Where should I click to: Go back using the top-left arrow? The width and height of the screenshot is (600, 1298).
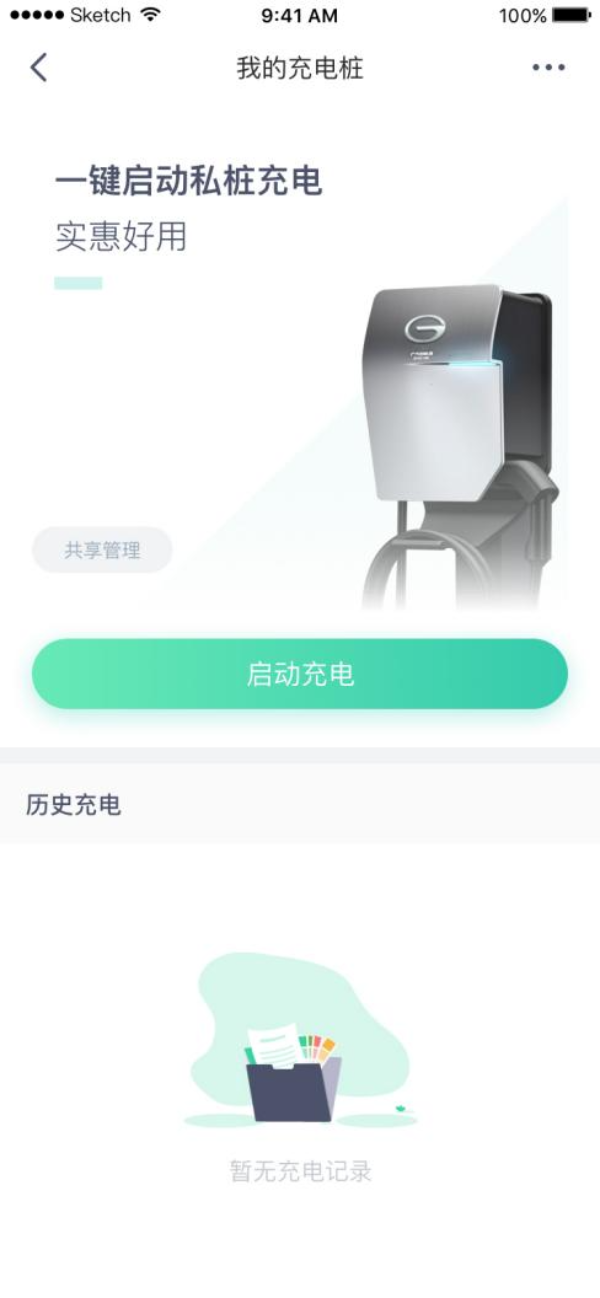tap(39, 68)
